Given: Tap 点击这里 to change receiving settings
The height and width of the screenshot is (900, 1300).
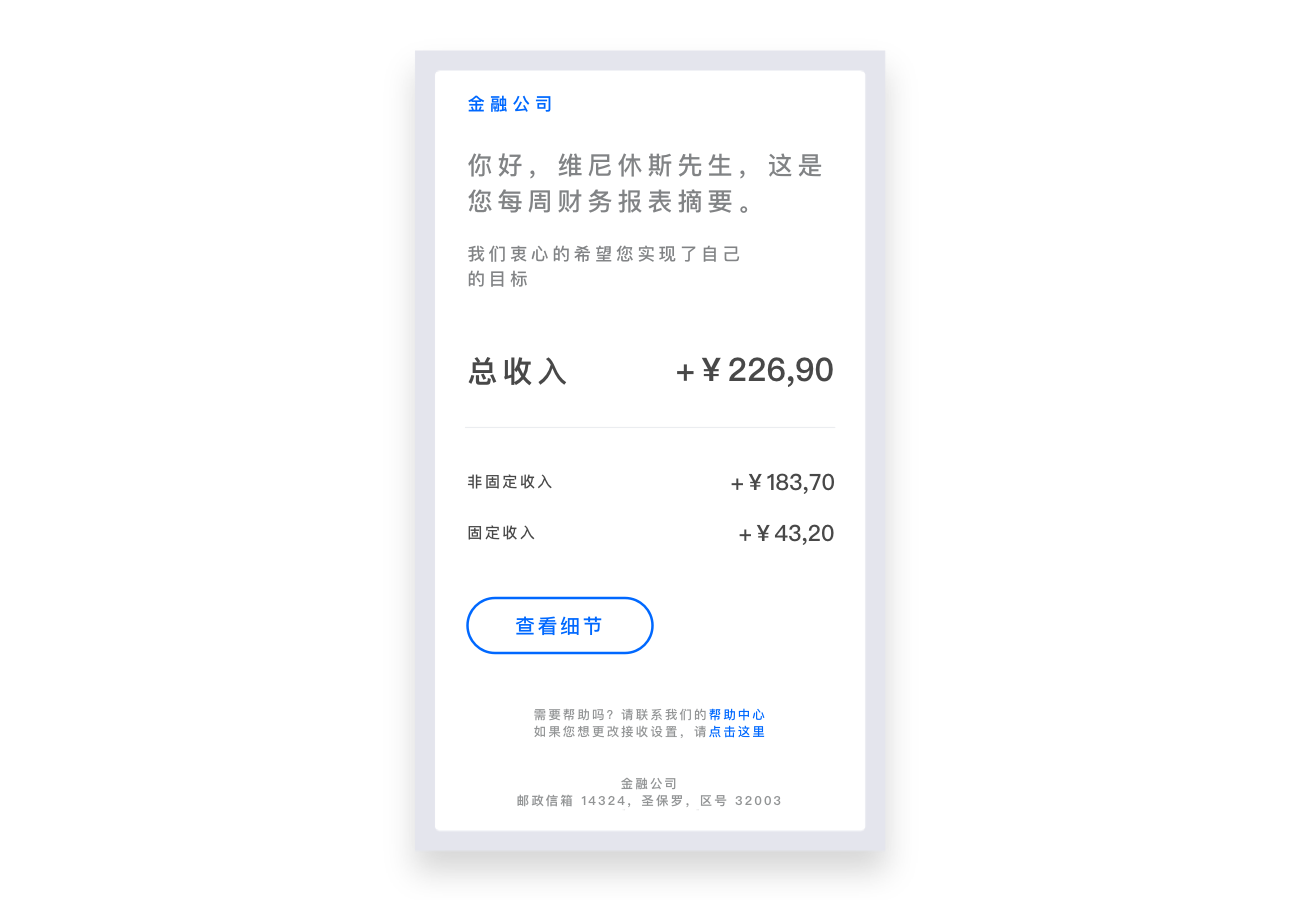Looking at the screenshot, I should (737, 732).
